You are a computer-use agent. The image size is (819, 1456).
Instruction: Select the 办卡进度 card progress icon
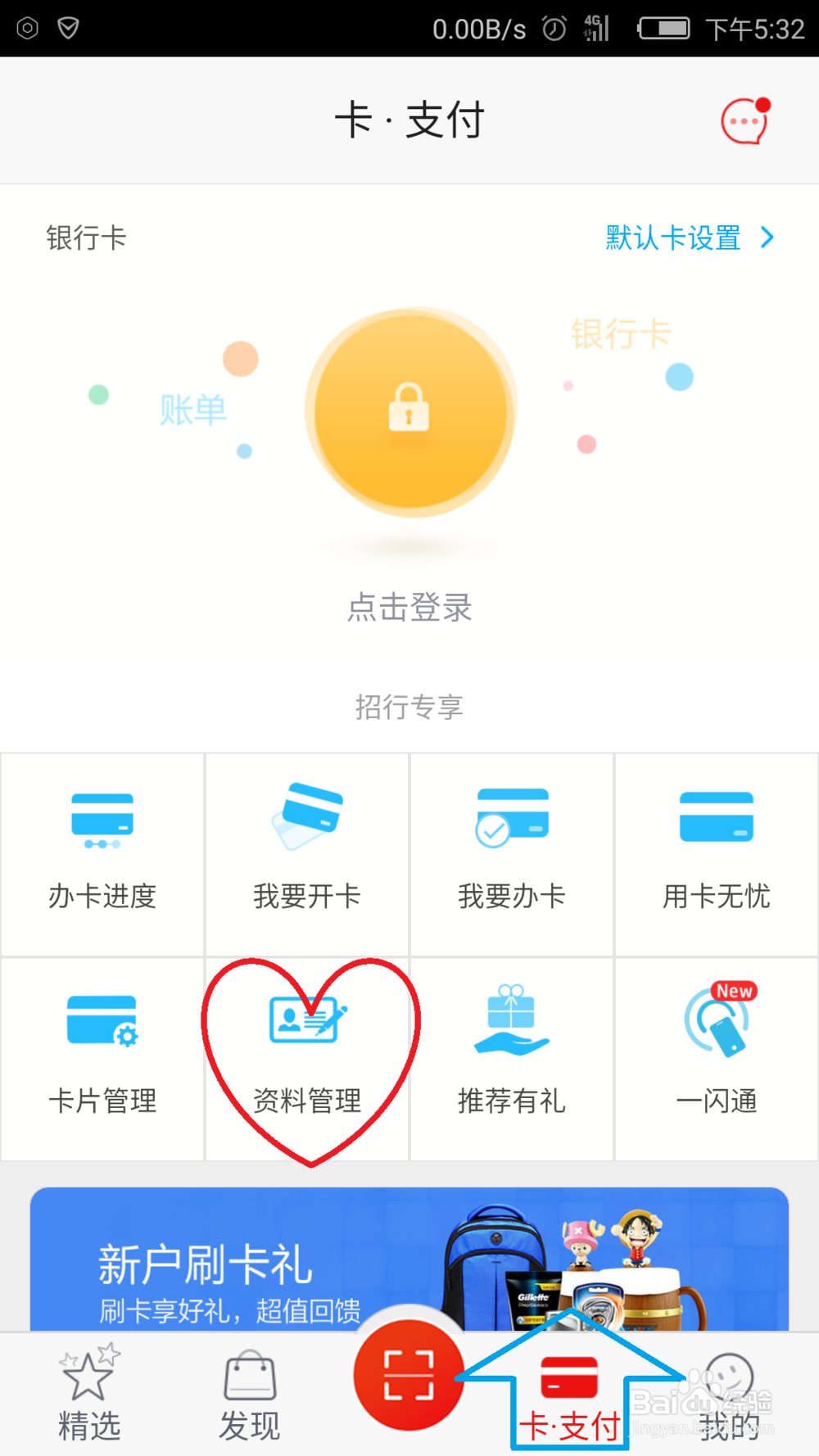tap(102, 854)
